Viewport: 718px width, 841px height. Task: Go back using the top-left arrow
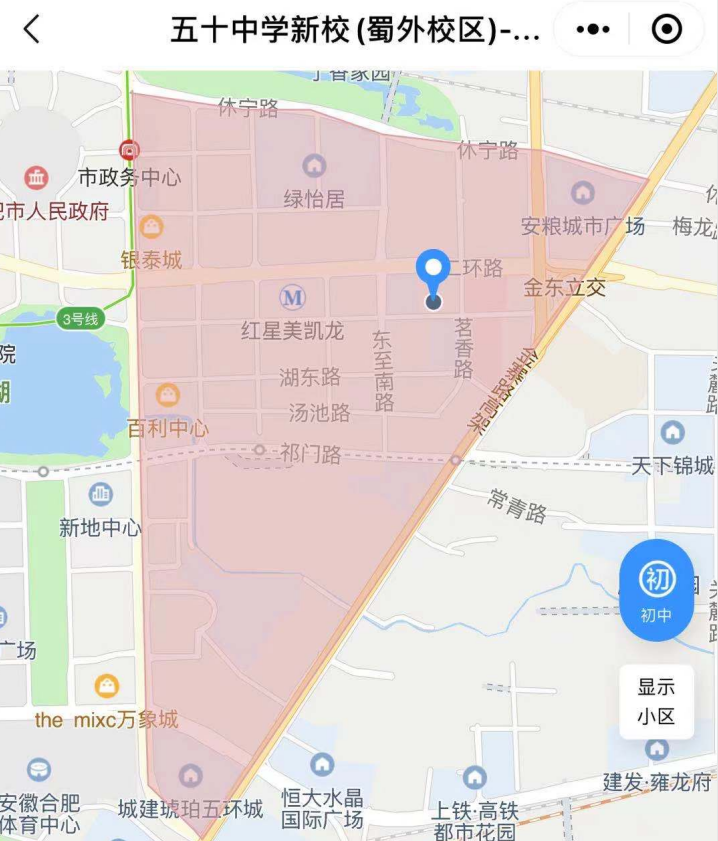coord(32,30)
